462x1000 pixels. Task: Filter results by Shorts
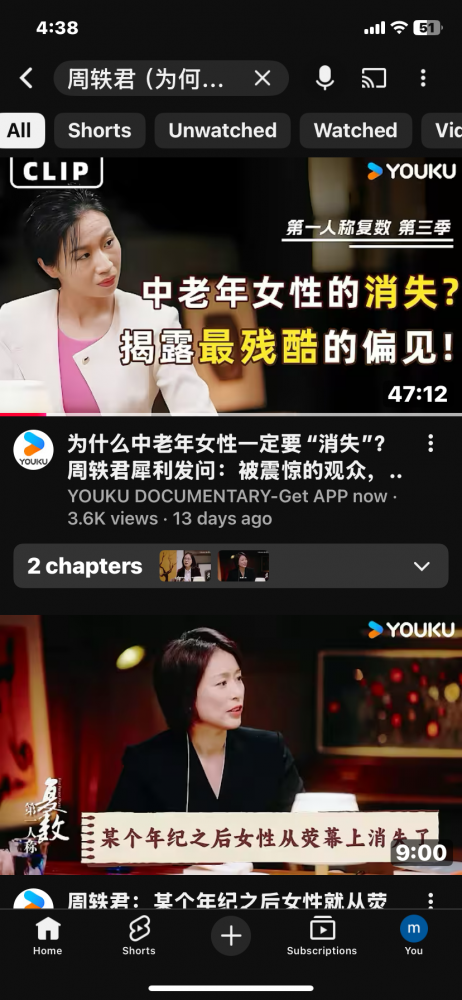100,130
